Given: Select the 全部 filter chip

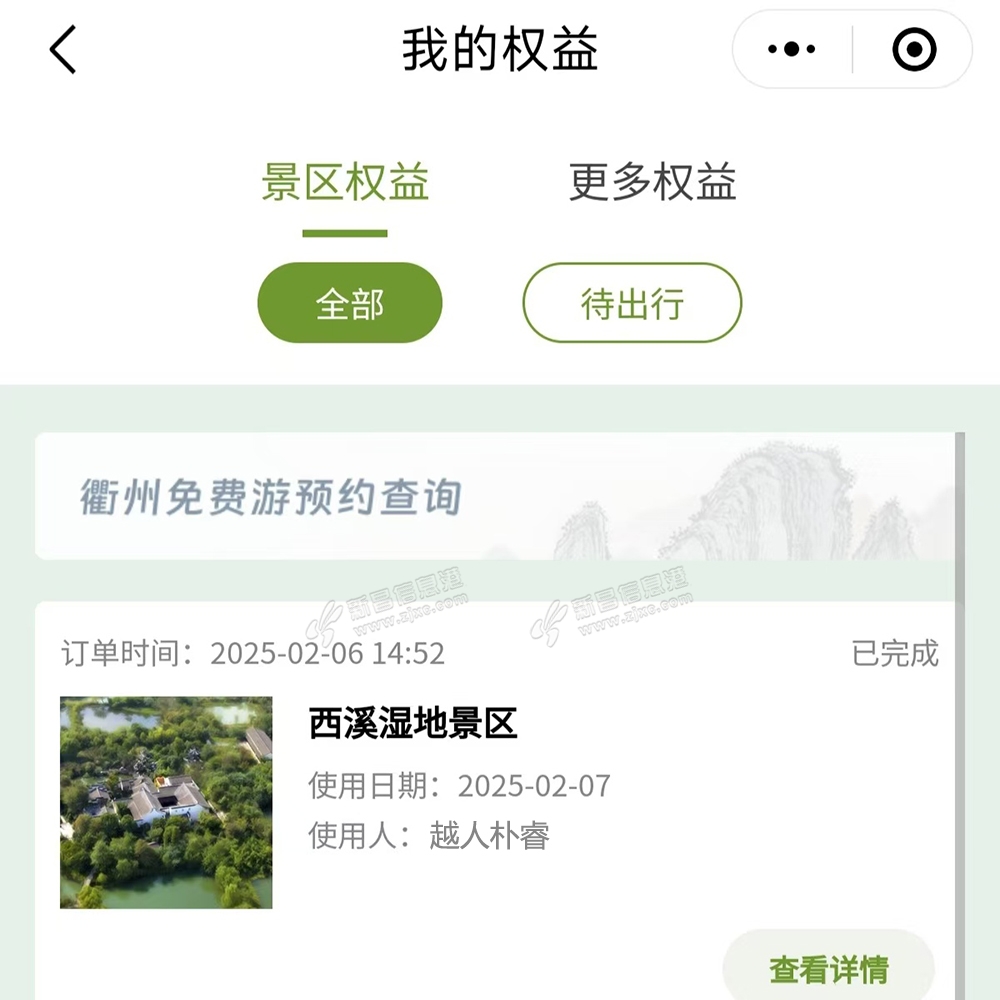Looking at the screenshot, I should [x=350, y=303].
